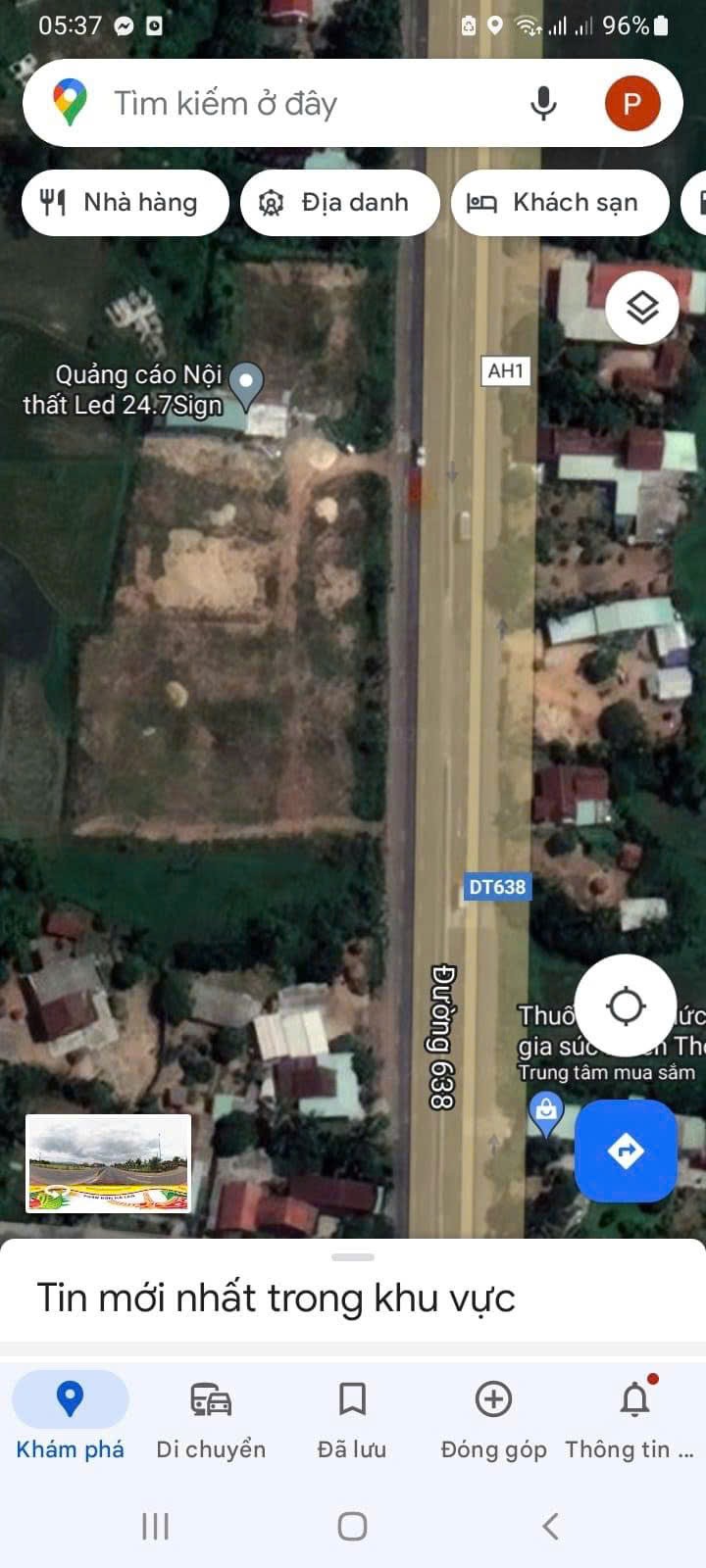Tap the blue directions icon
This screenshot has height=1568, width=706.
(x=625, y=1151)
